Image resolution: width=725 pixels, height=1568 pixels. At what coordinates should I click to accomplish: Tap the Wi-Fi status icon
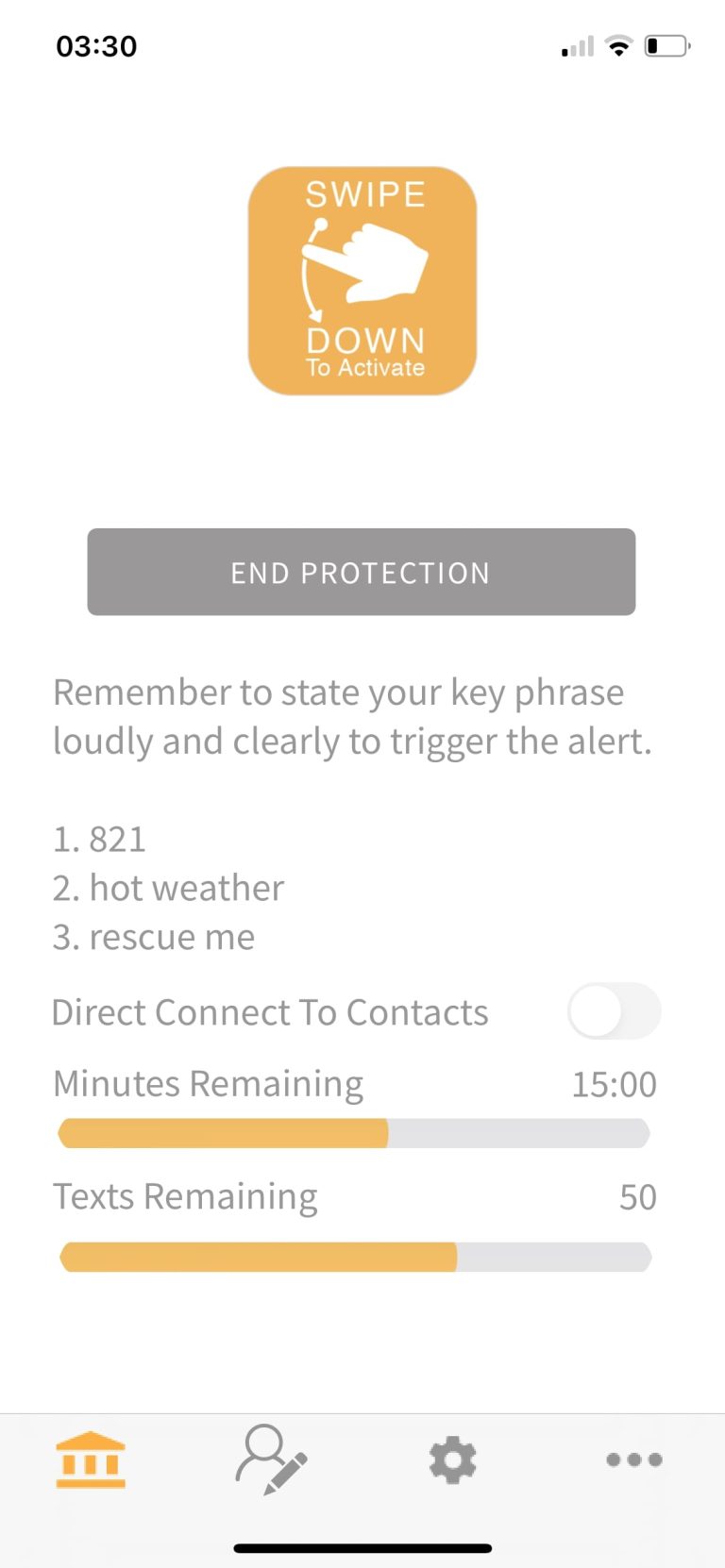[x=618, y=45]
